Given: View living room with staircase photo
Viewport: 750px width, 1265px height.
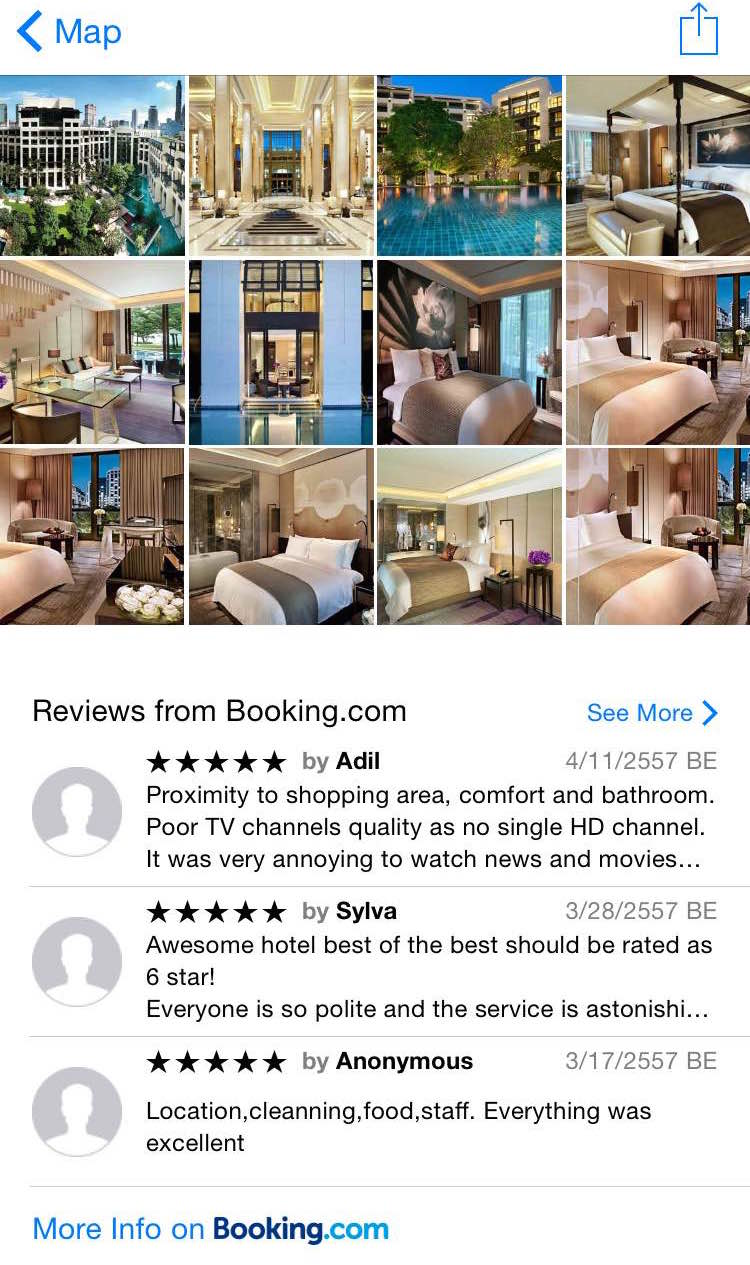Looking at the screenshot, I should coord(92,352).
